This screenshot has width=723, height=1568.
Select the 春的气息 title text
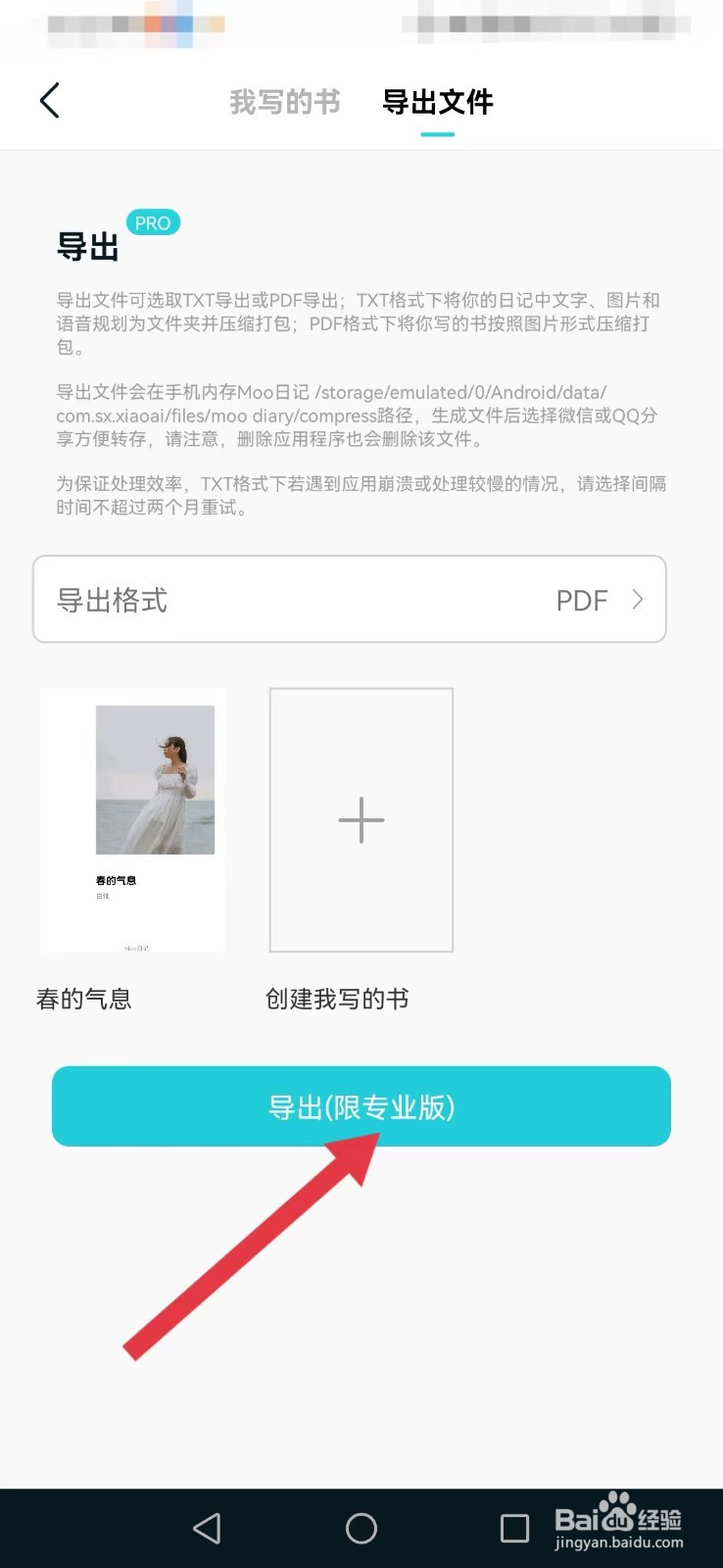[x=83, y=999]
